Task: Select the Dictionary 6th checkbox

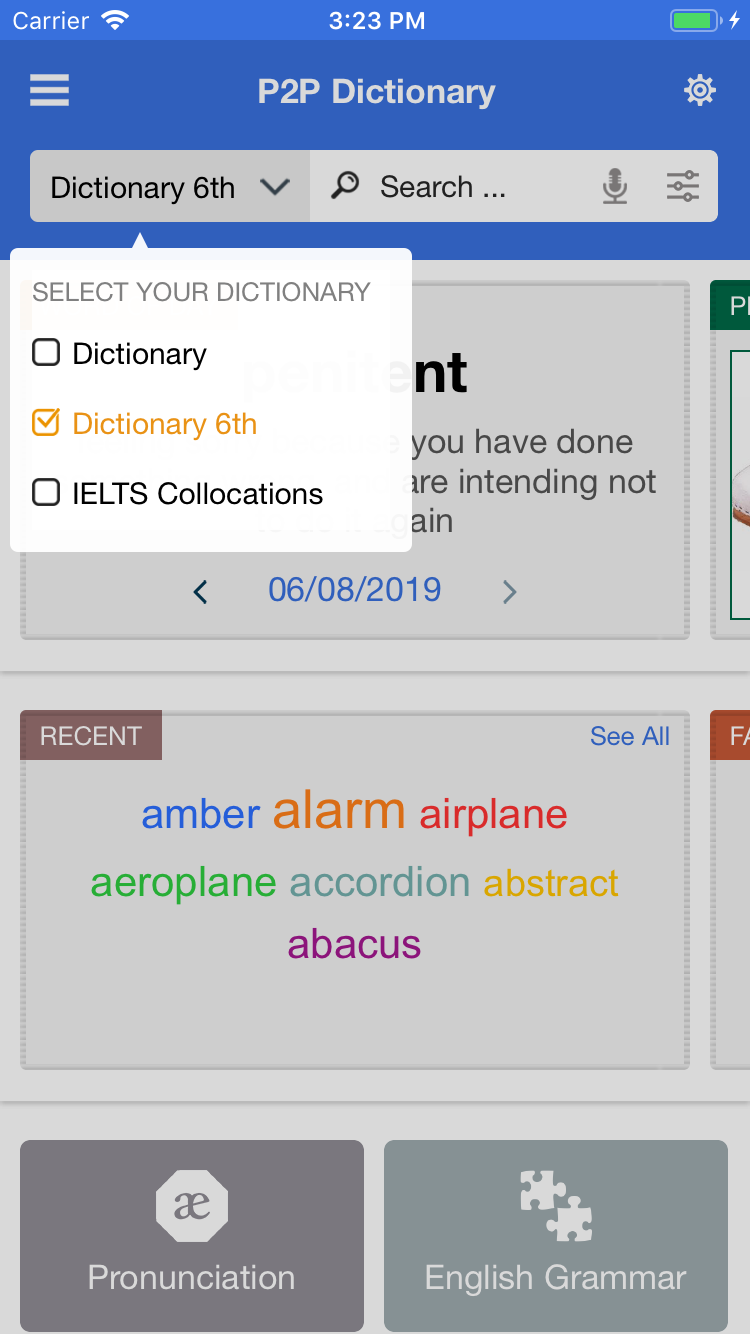Action: coord(46,424)
